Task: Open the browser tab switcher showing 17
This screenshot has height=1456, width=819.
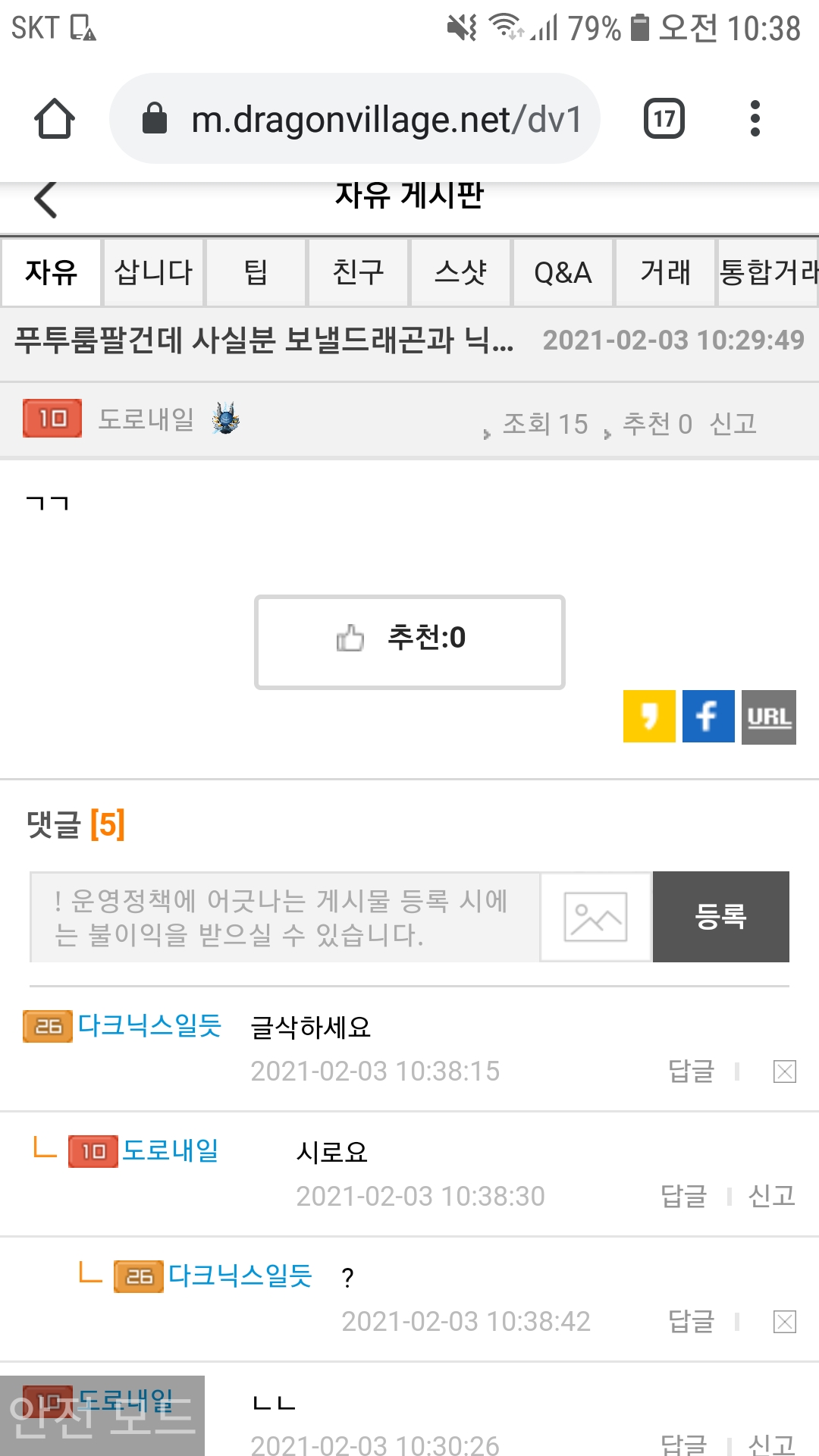Action: pyautogui.click(x=664, y=119)
